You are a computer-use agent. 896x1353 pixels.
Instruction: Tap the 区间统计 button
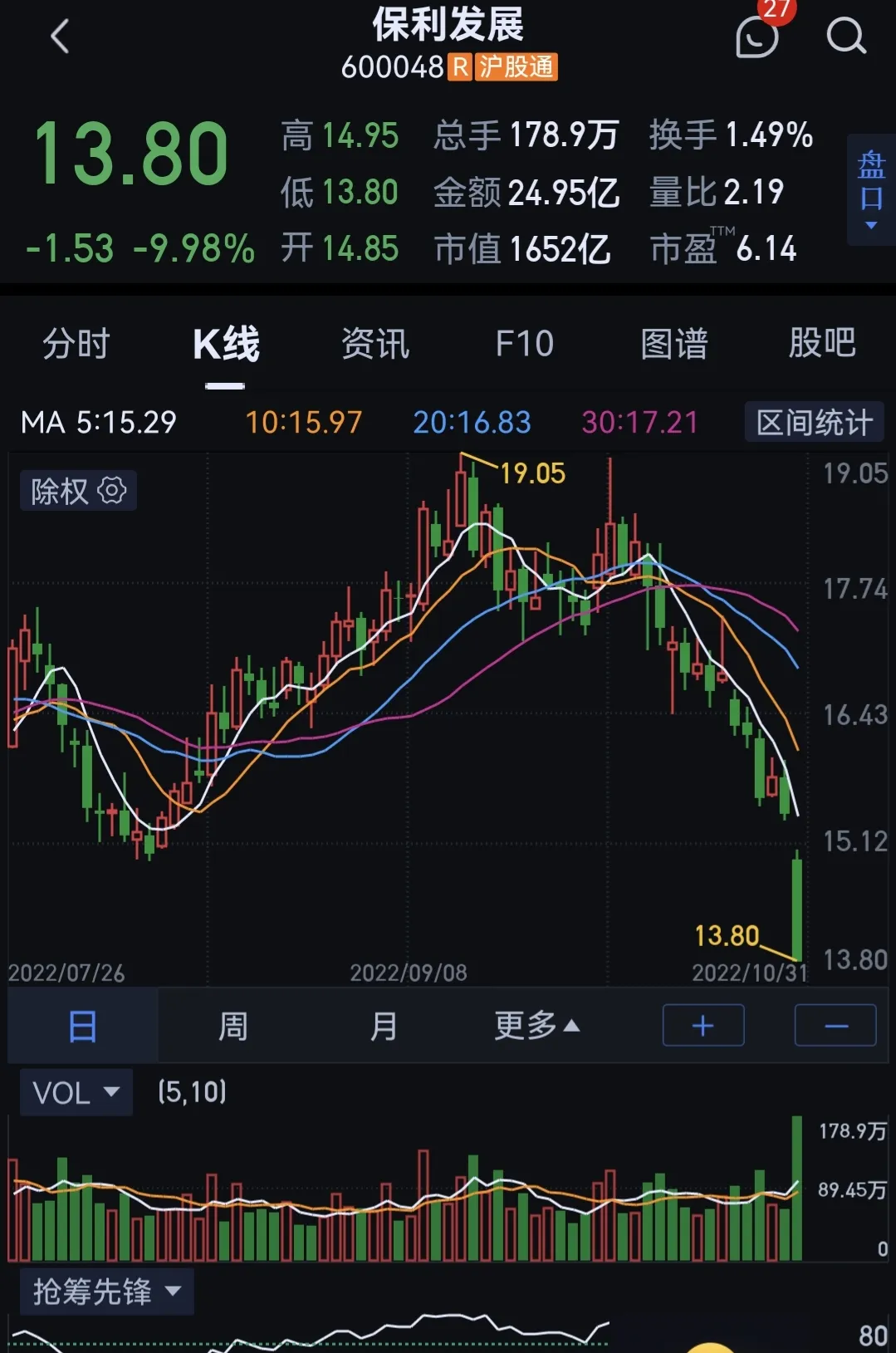coord(814,423)
